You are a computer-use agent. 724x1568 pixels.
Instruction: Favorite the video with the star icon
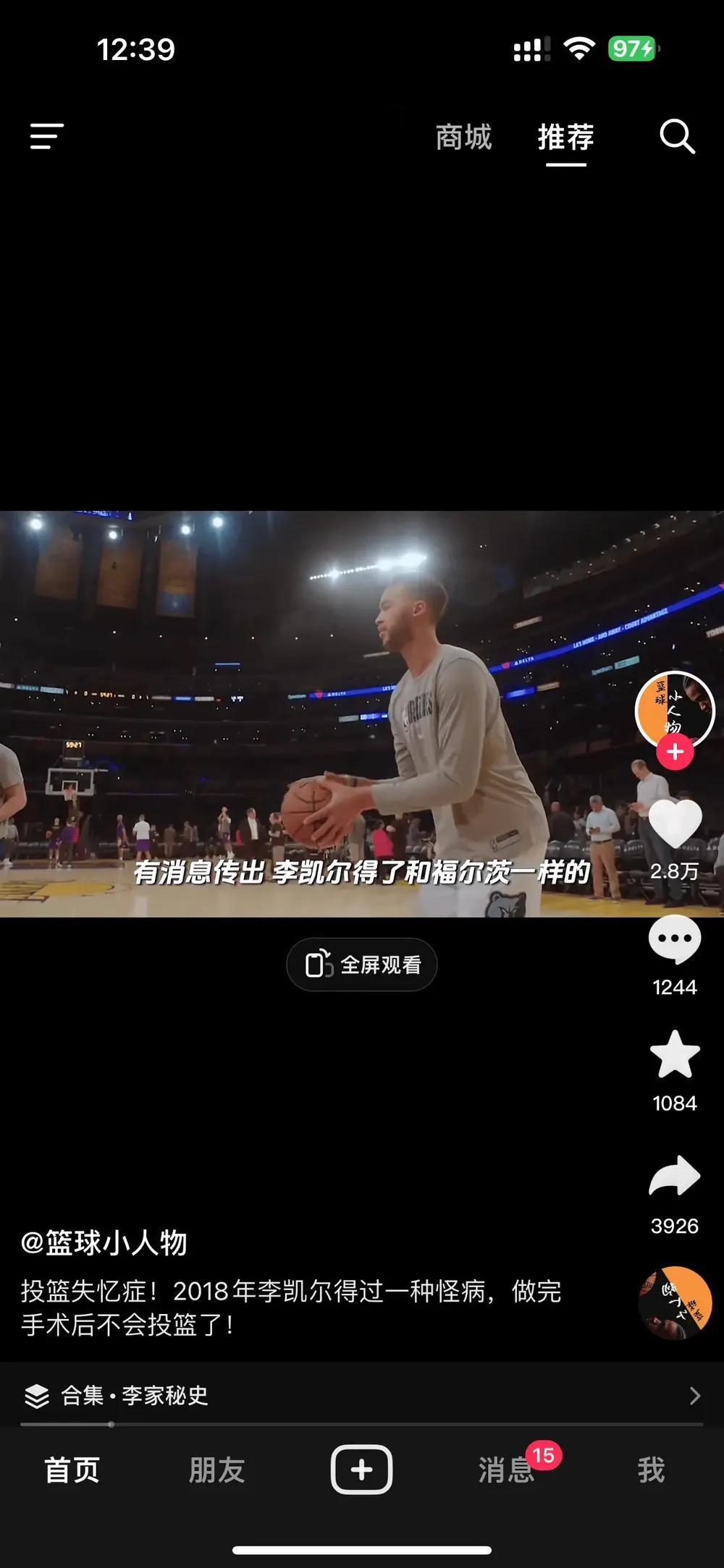(x=674, y=1054)
